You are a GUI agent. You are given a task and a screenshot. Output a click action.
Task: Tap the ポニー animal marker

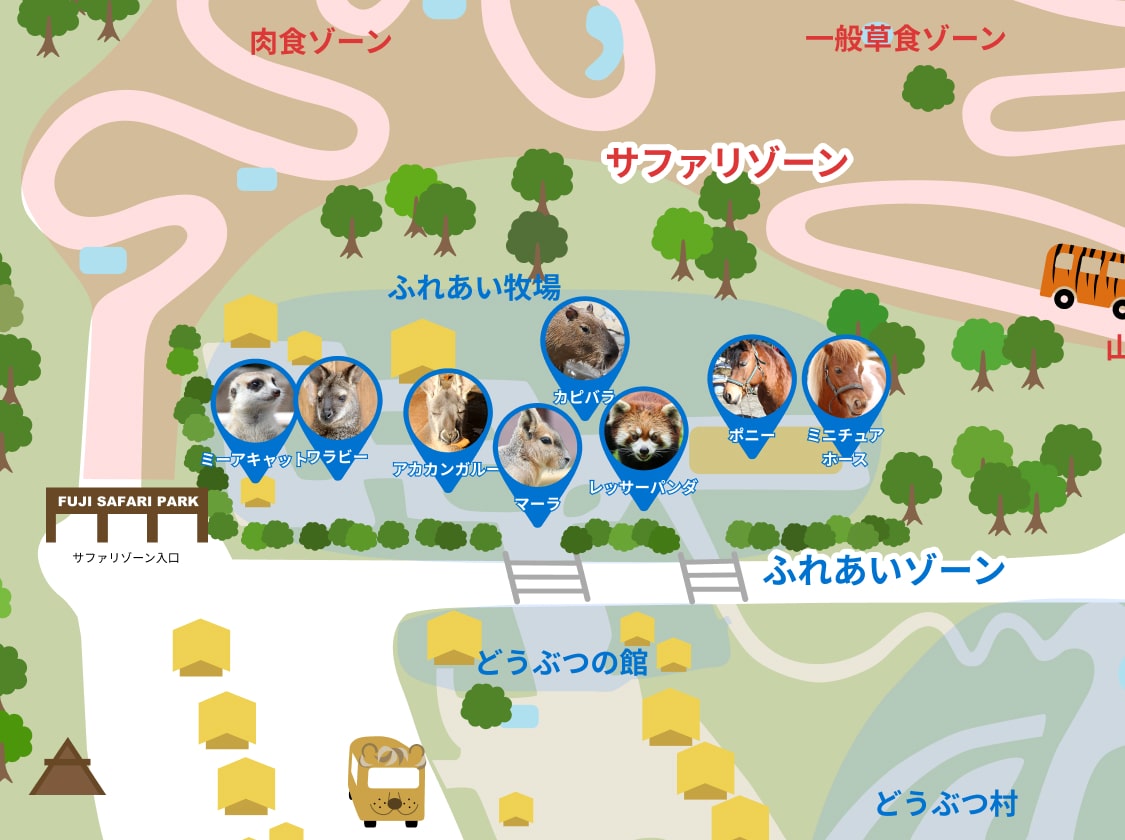pos(751,379)
